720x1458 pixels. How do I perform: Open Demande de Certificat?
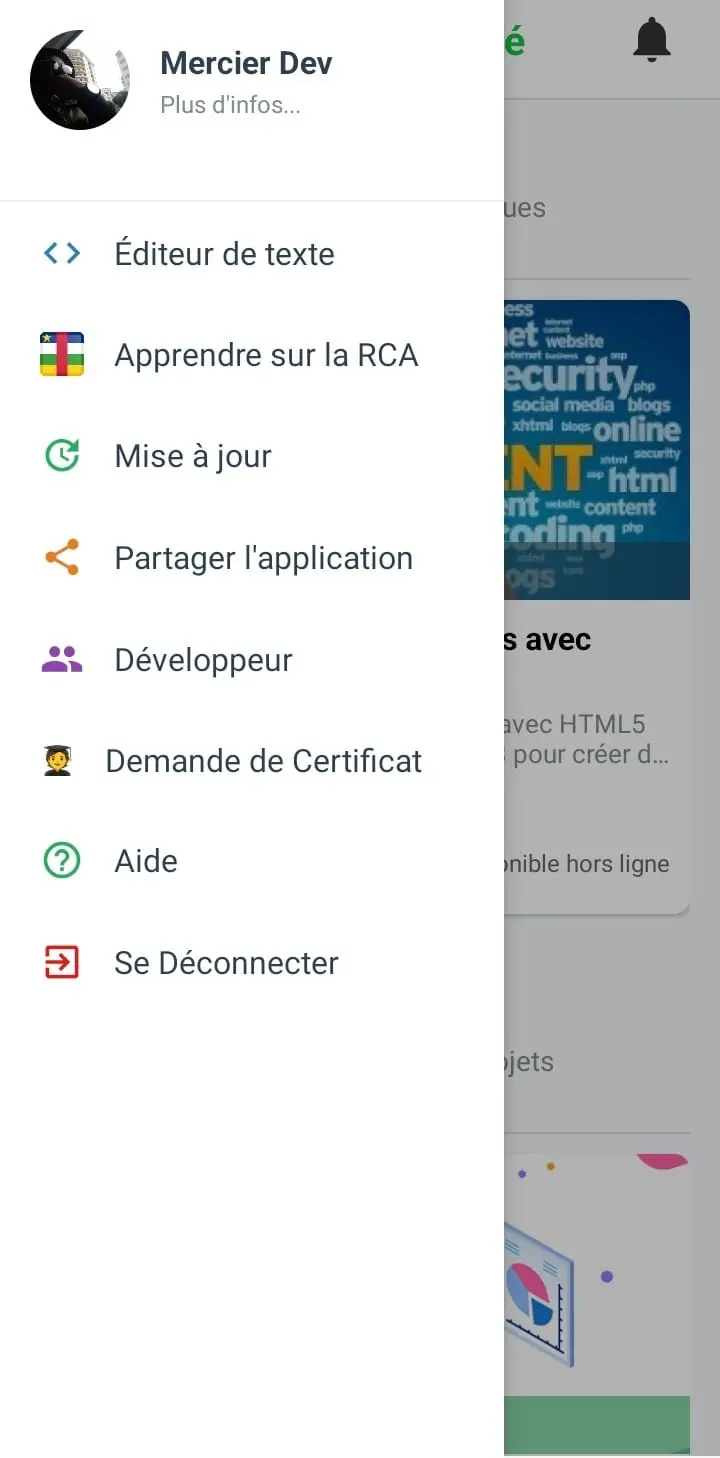252,761
